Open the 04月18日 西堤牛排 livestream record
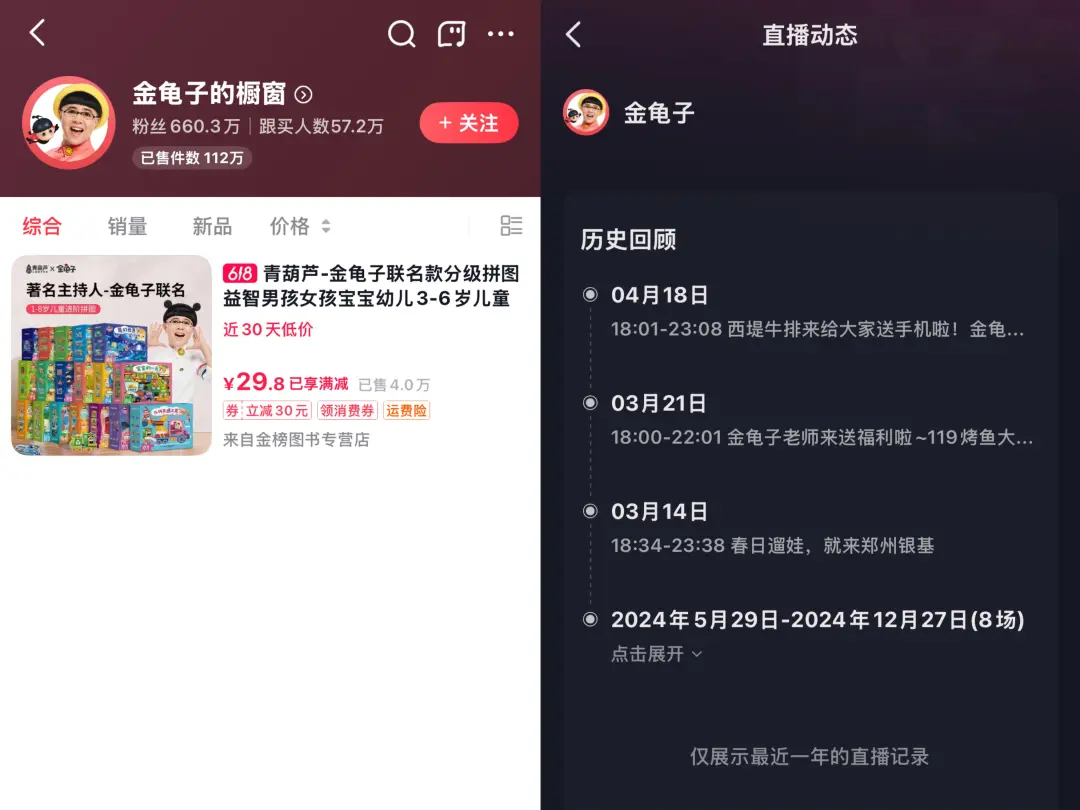The image size is (1080, 810). click(817, 329)
